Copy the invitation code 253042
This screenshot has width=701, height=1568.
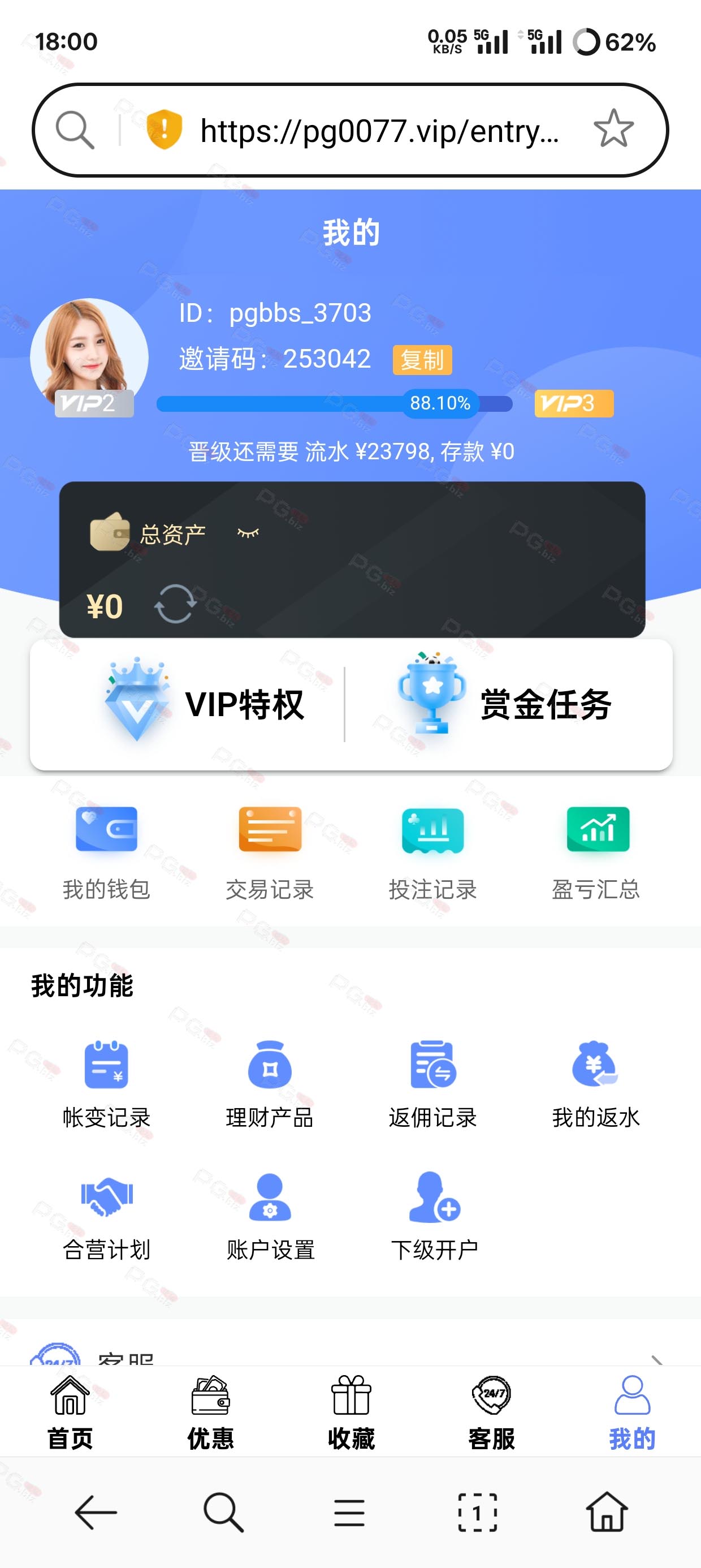pos(422,360)
